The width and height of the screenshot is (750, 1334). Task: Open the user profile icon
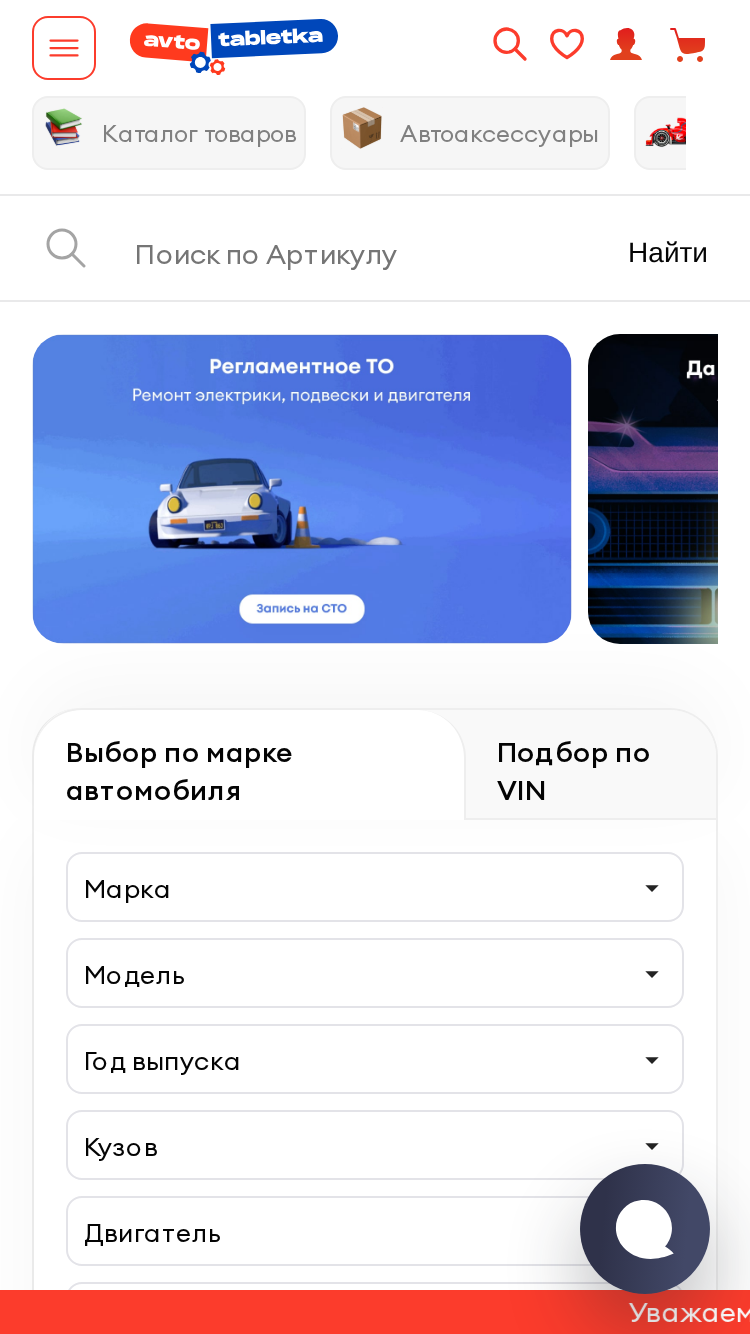(x=626, y=45)
